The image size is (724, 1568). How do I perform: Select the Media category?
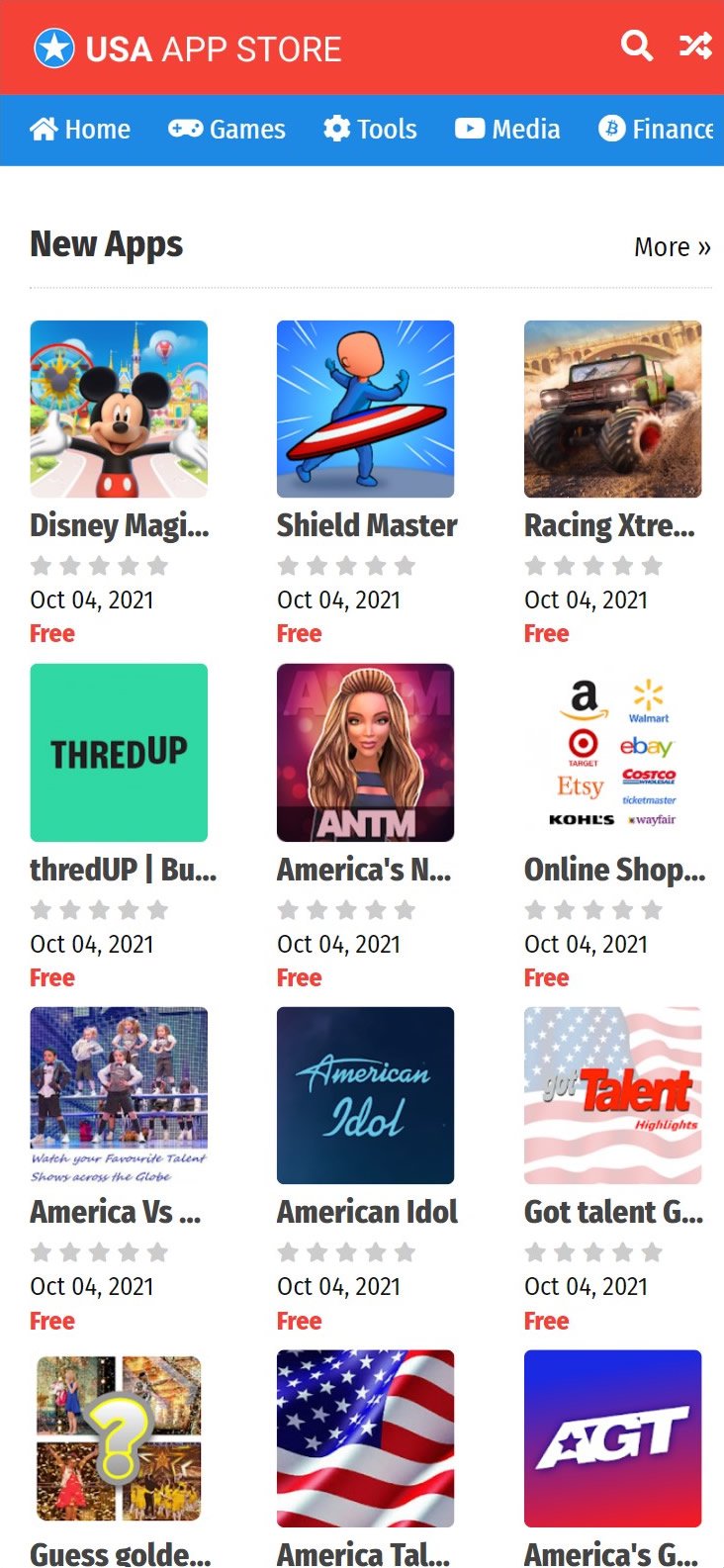click(507, 130)
